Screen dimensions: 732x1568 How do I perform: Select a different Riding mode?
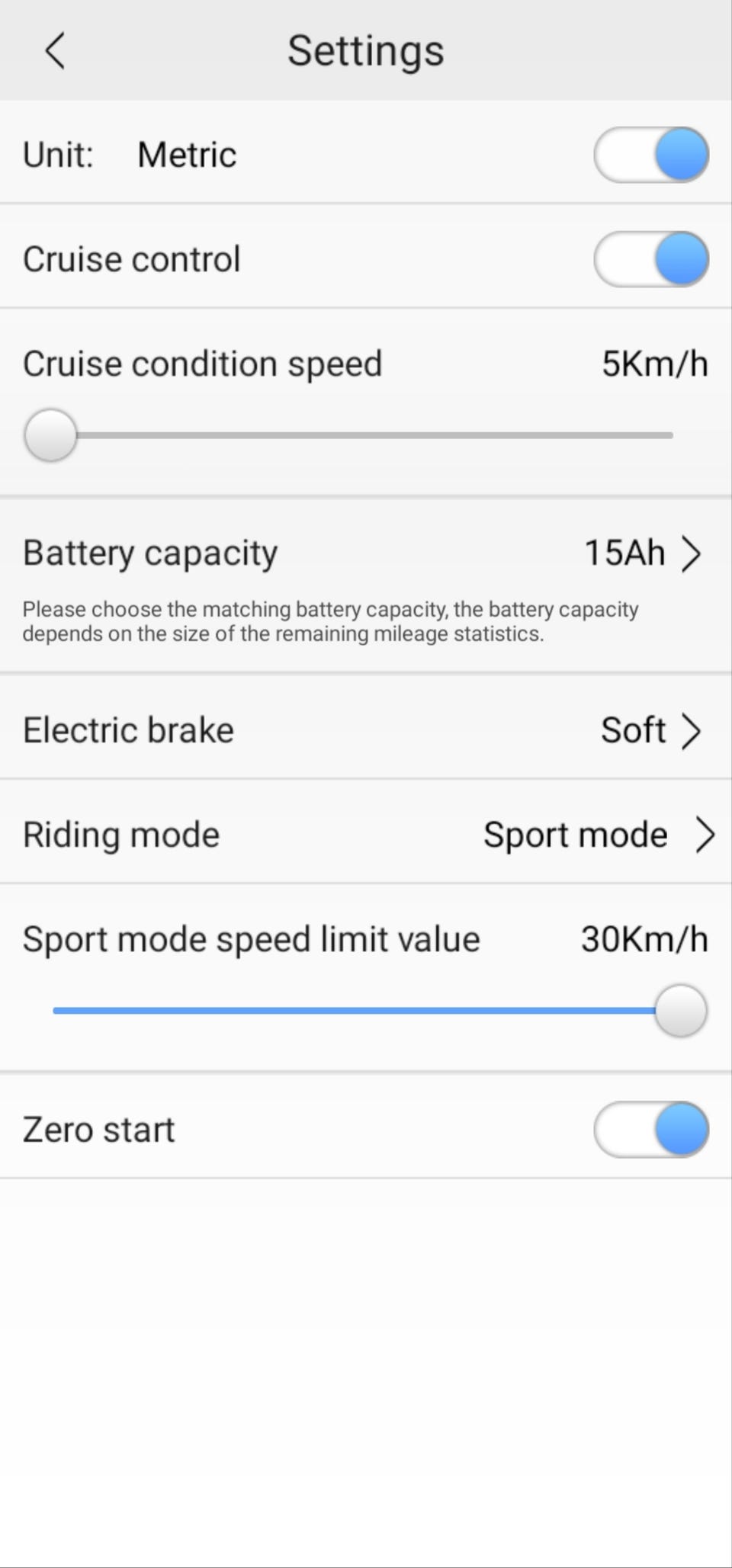click(366, 835)
